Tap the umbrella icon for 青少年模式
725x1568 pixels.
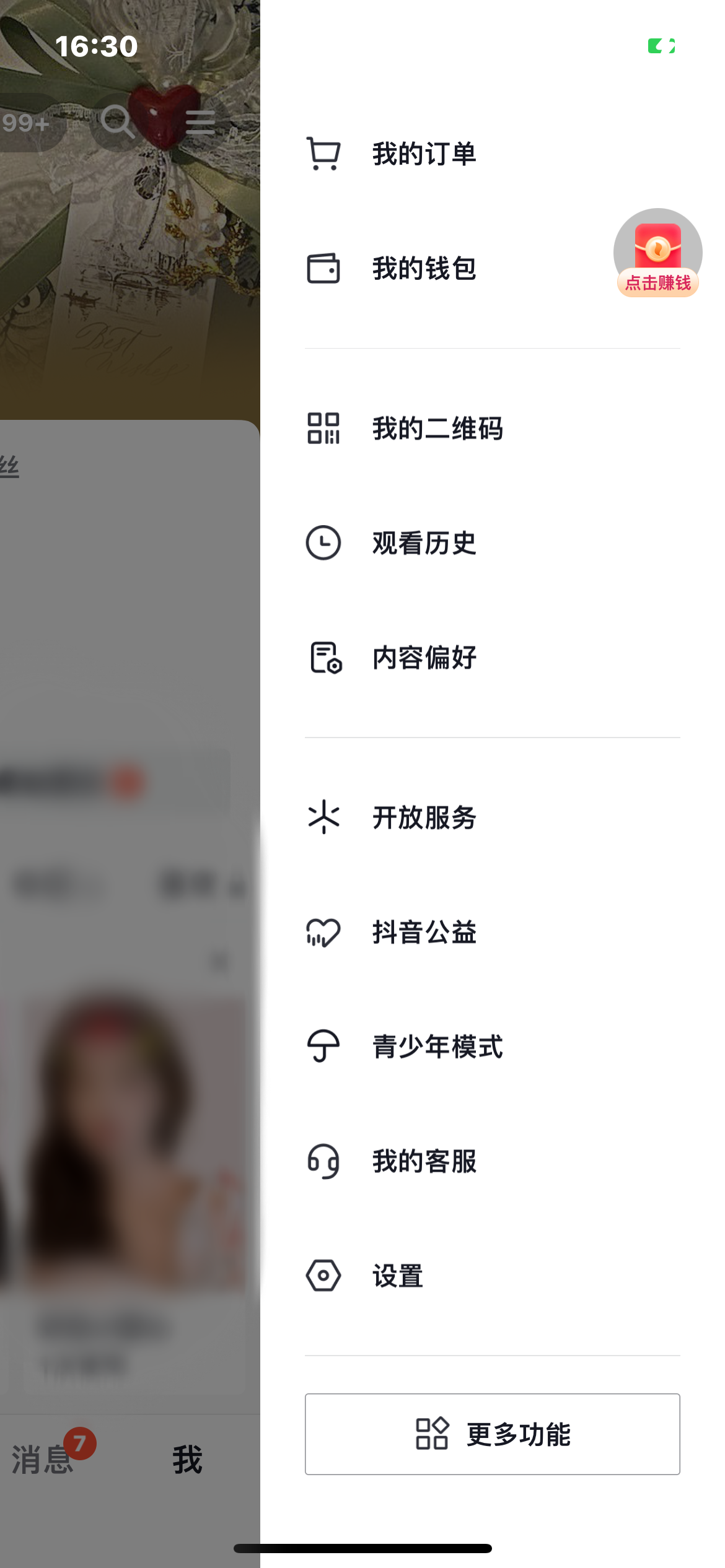323,1047
